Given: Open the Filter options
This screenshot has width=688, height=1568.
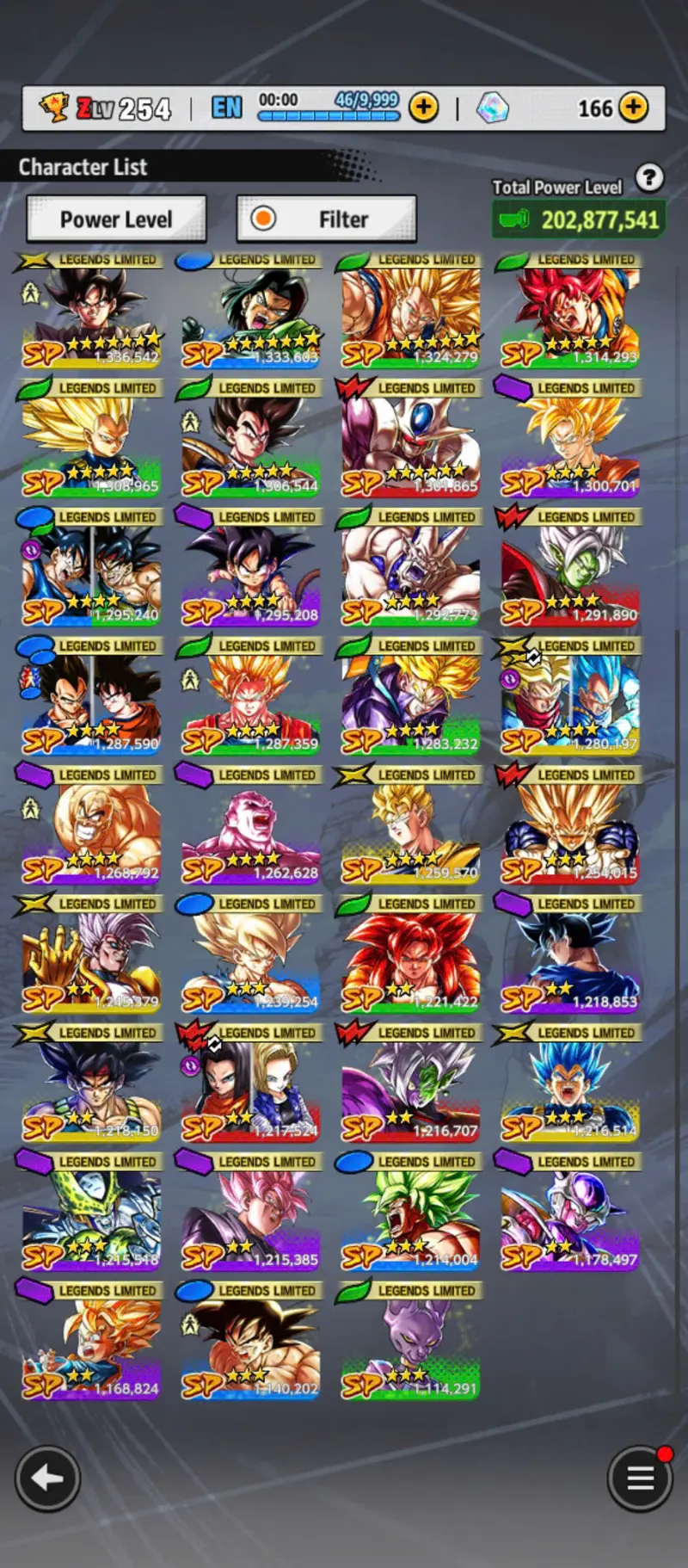Looking at the screenshot, I should pos(327,219).
